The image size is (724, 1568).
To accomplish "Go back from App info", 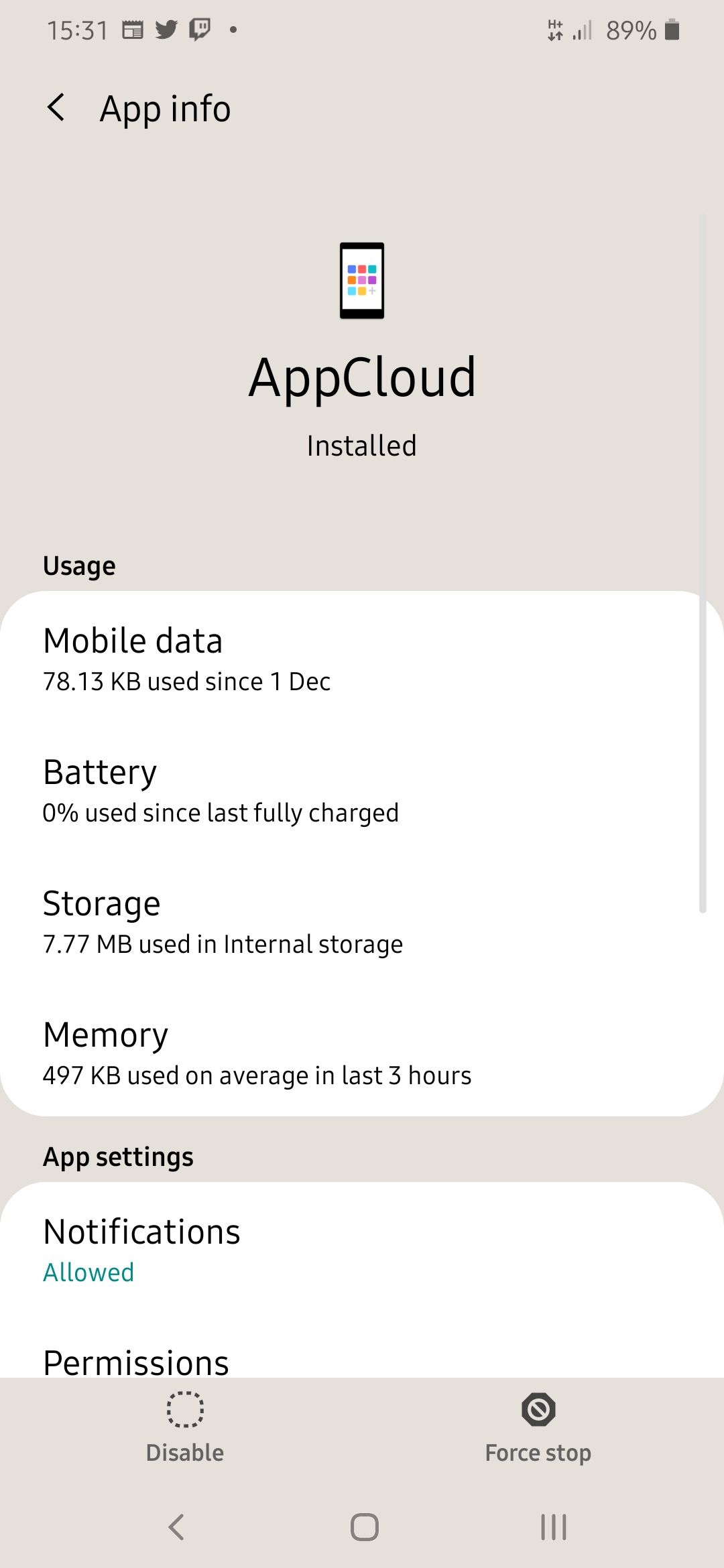I will click(x=56, y=108).
